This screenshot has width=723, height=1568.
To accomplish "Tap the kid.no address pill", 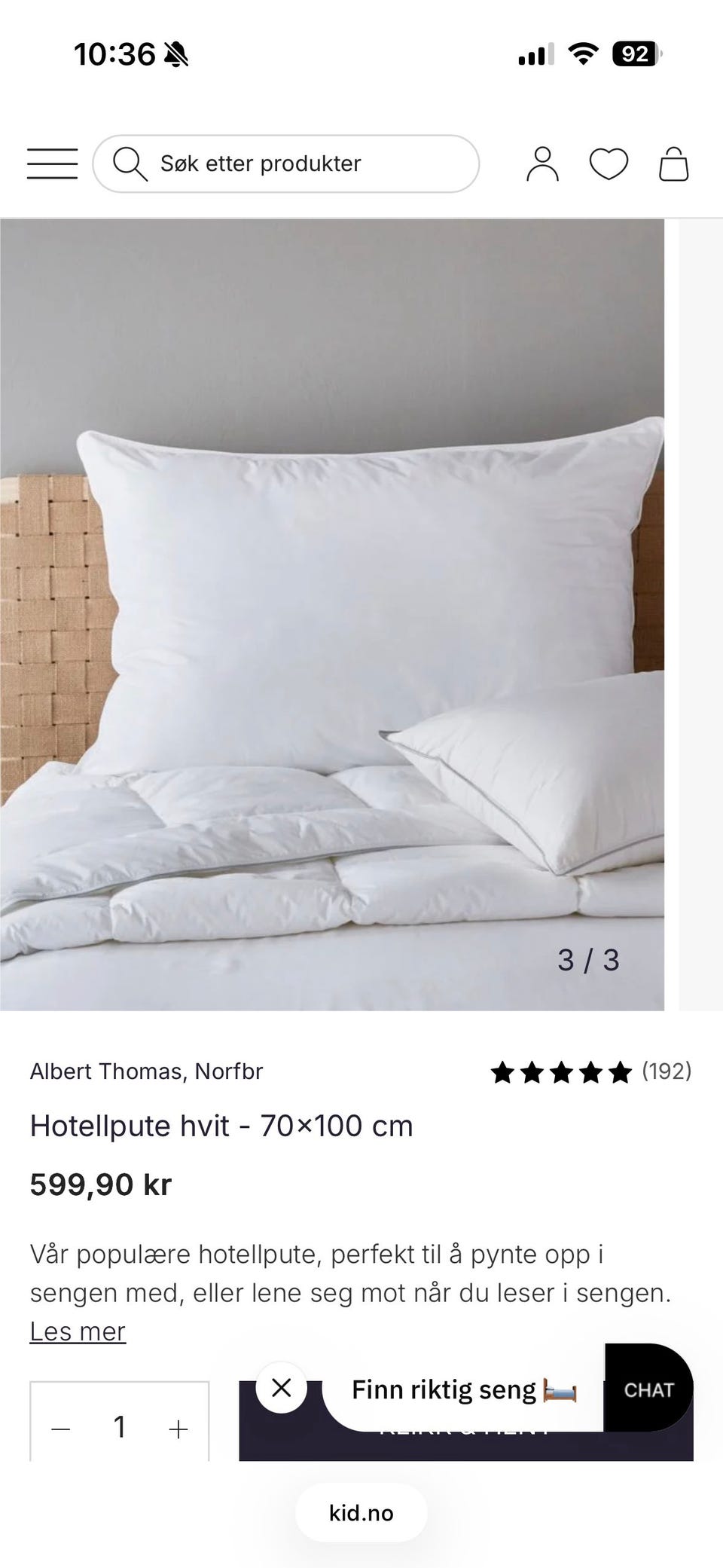I will (x=361, y=1513).
